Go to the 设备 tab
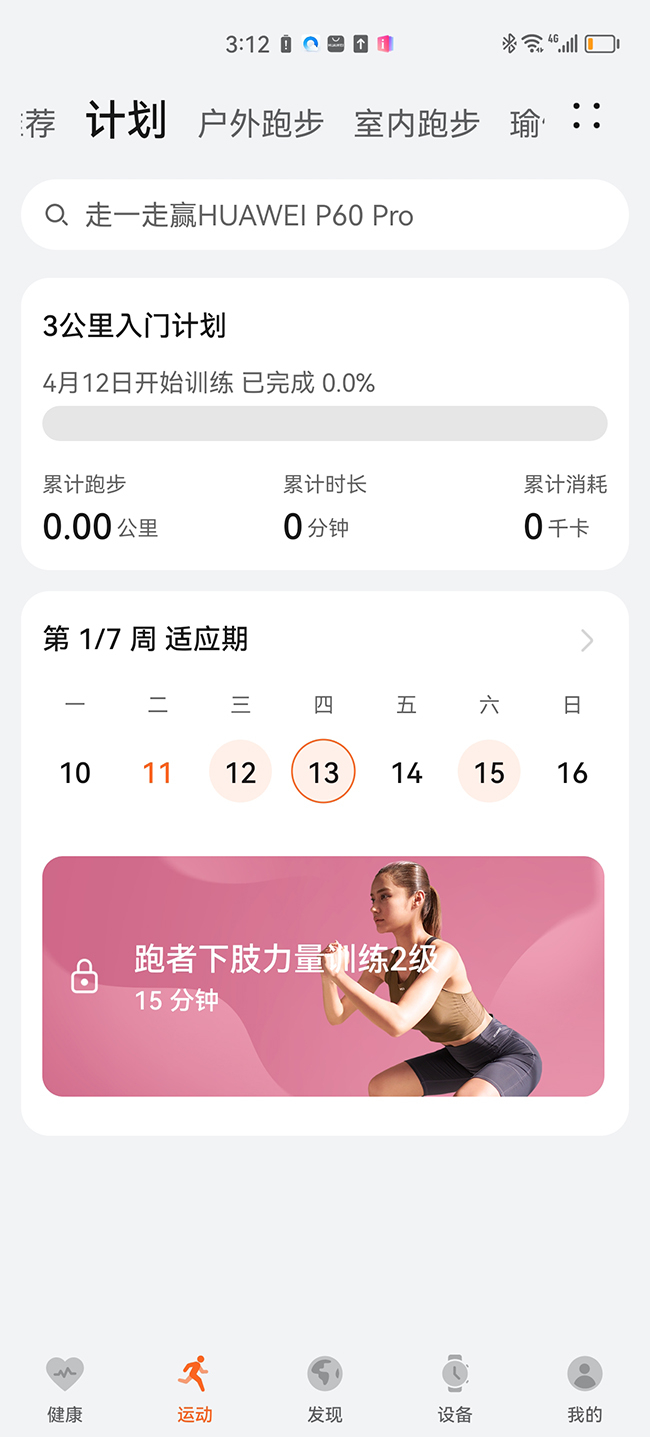 pos(455,1388)
